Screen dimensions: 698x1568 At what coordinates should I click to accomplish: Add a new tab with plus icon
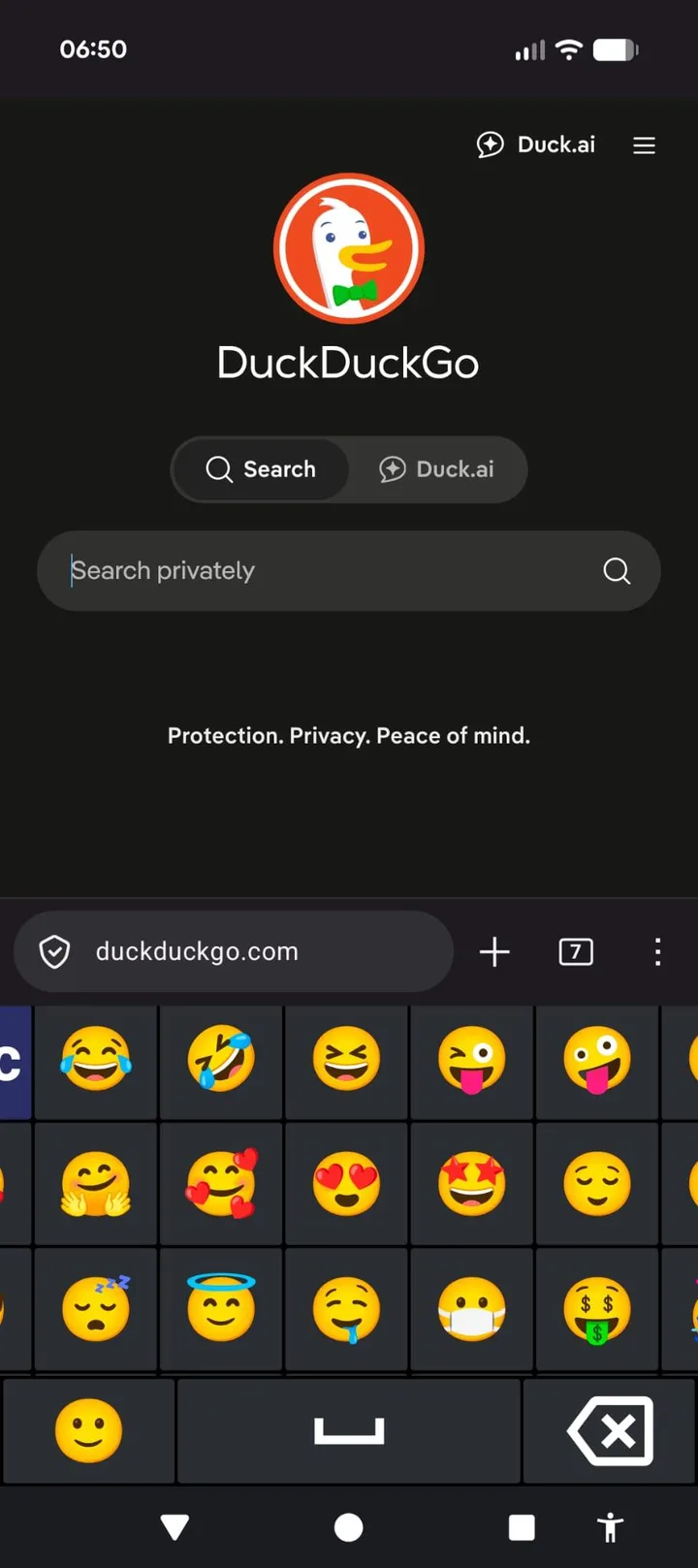(x=494, y=951)
